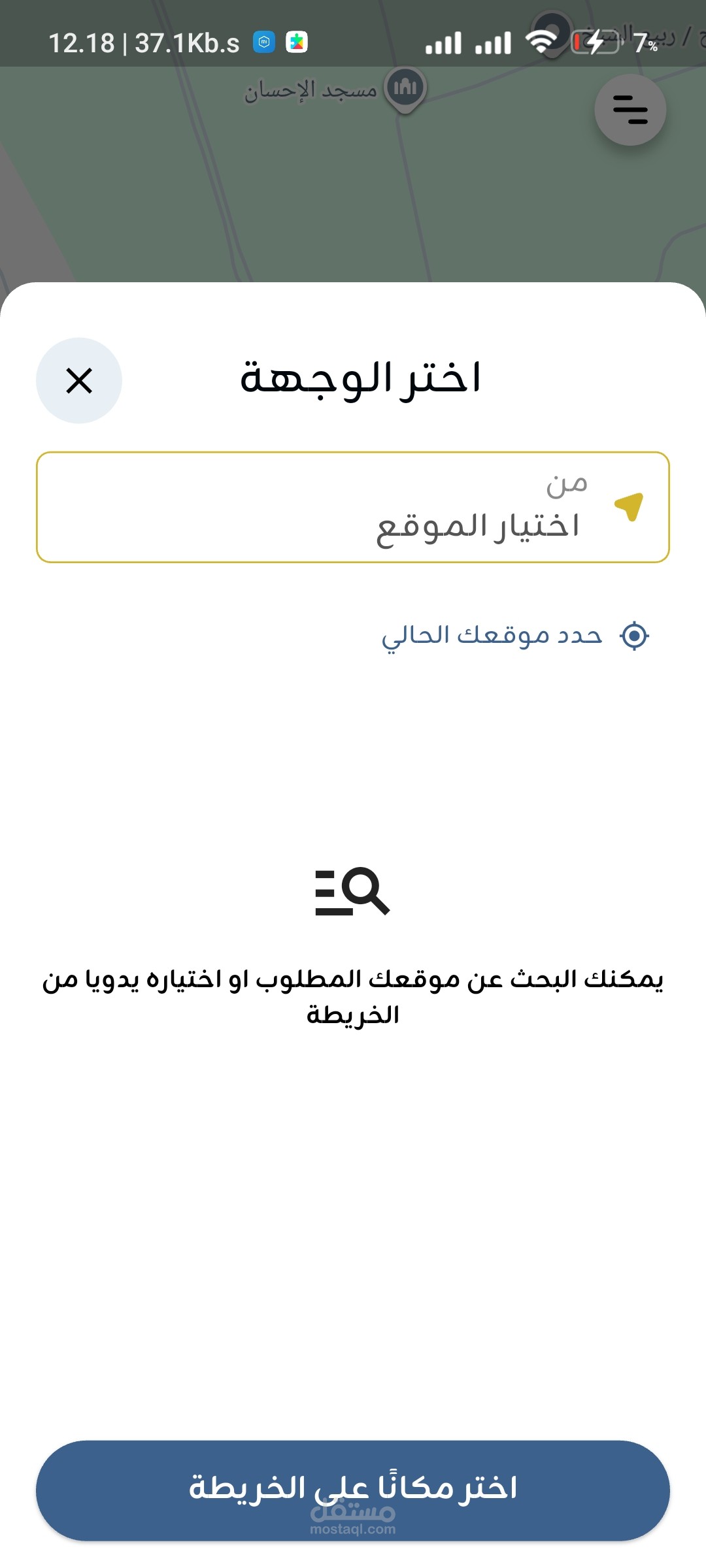Viewport: 706px width, 1568px height.
Task: Tap the 'اختيار الموقع' location input field
Action: [353, 508]
